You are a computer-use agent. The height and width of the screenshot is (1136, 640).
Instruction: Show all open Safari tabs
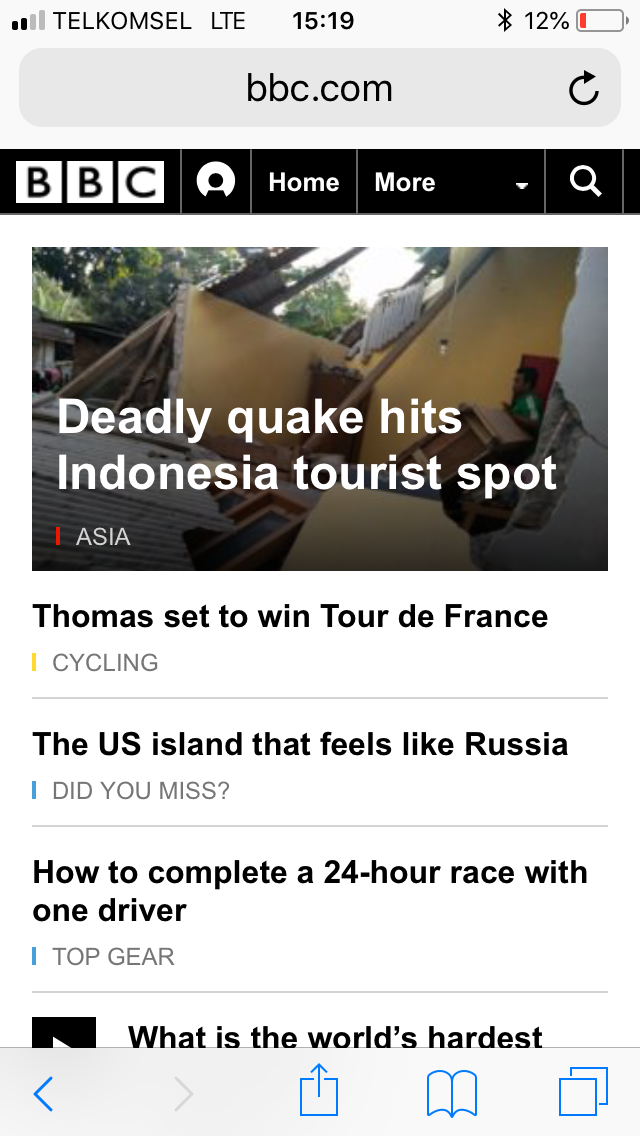584,1092
